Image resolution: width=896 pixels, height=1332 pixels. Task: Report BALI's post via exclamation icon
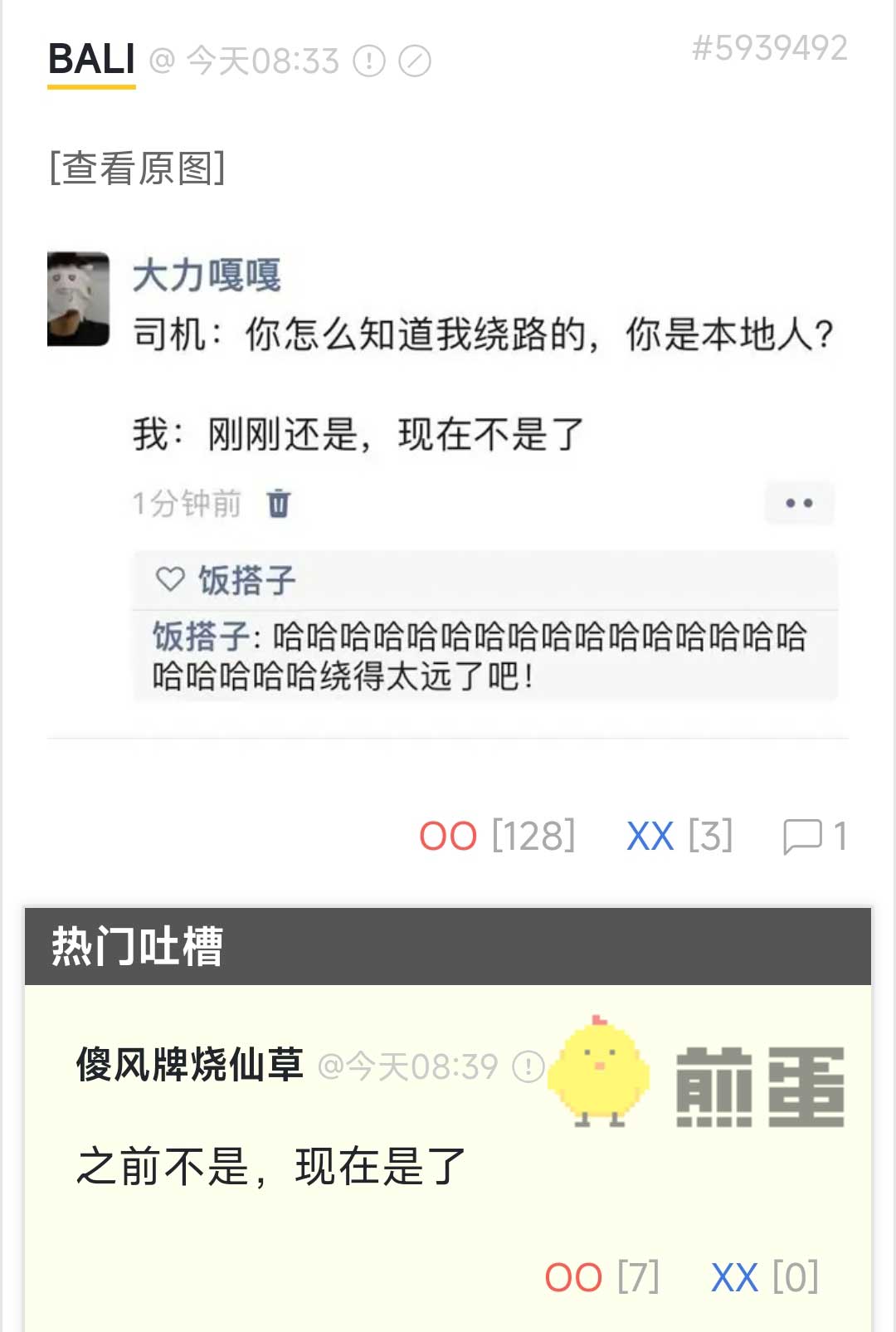coord(369,61)
